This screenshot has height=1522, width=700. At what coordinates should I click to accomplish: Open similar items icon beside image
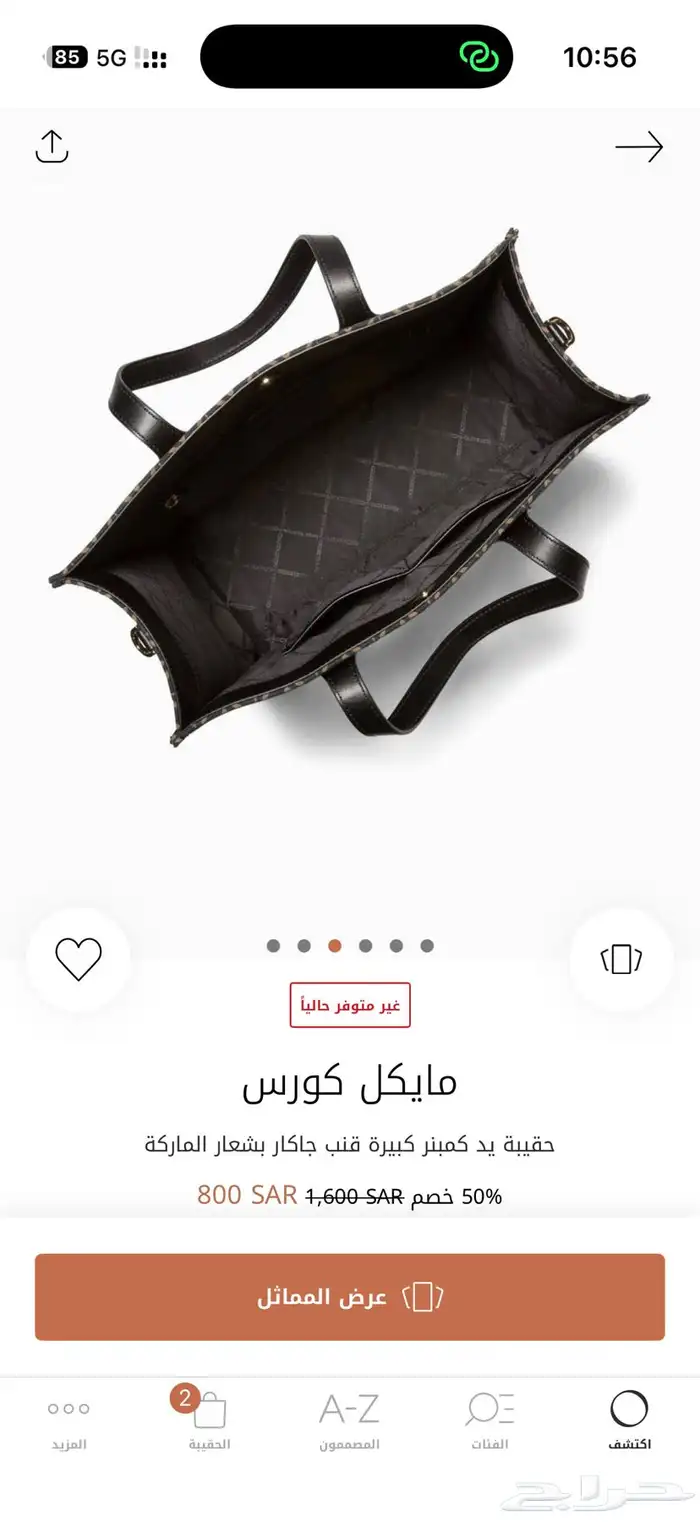point(621,960)
